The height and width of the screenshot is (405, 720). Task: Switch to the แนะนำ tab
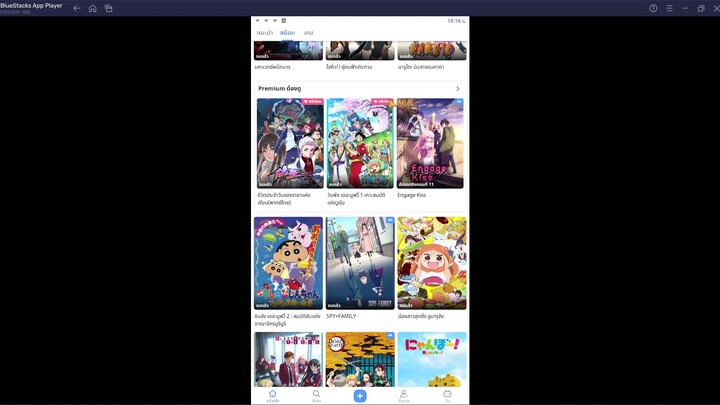click(264, 33)
